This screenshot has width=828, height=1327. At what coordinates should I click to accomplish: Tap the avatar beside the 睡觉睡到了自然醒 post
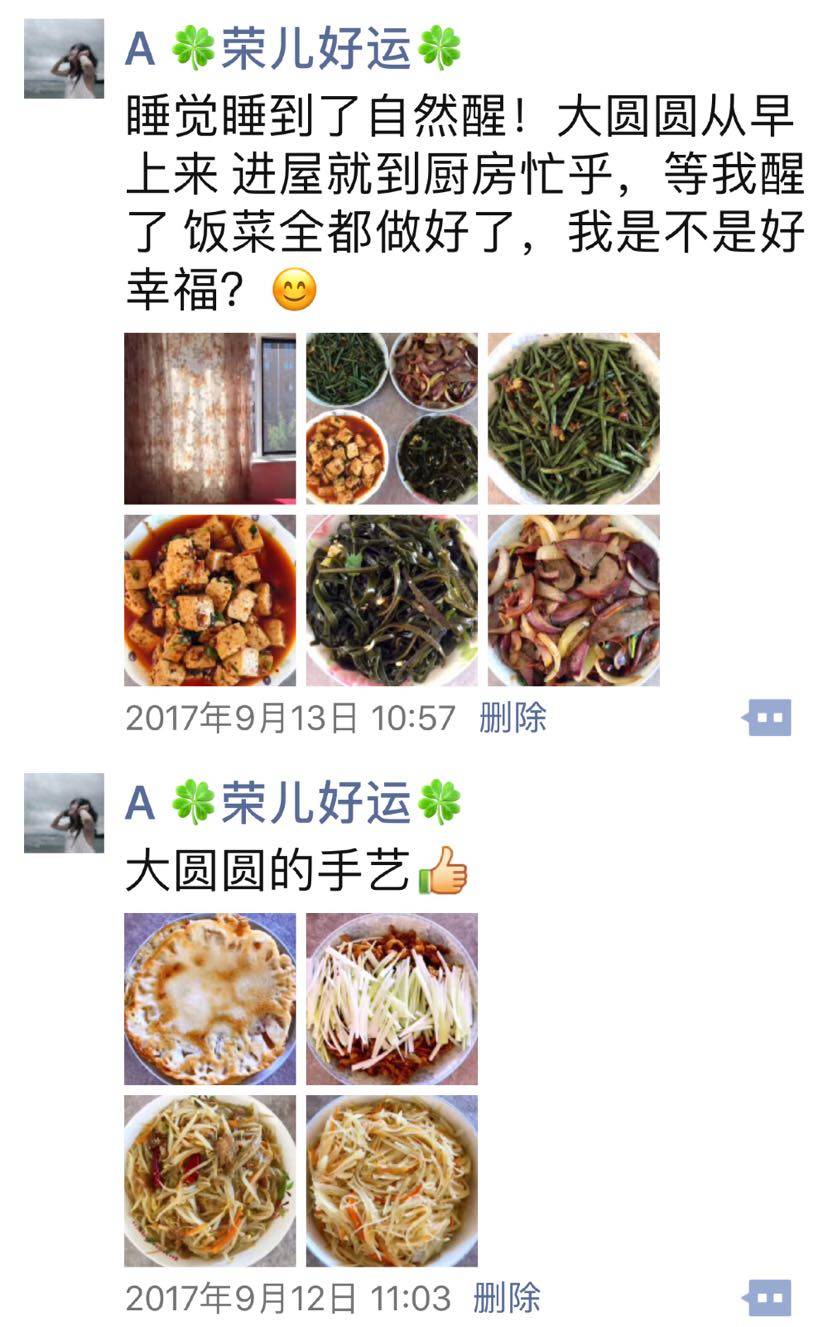coord(64,59)
